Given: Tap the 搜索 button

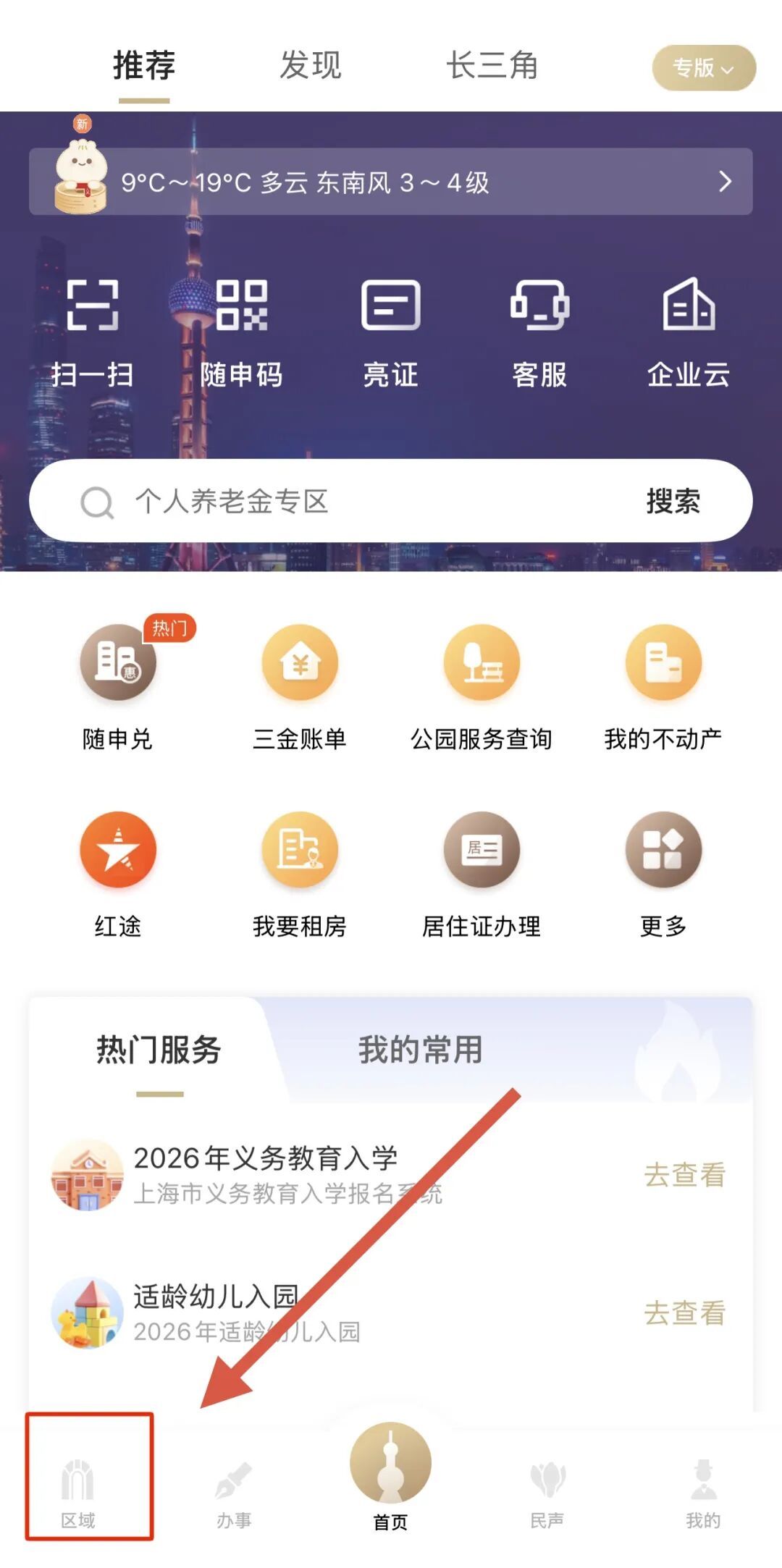Looking at the screenshot, I should [x=673, y=501].
